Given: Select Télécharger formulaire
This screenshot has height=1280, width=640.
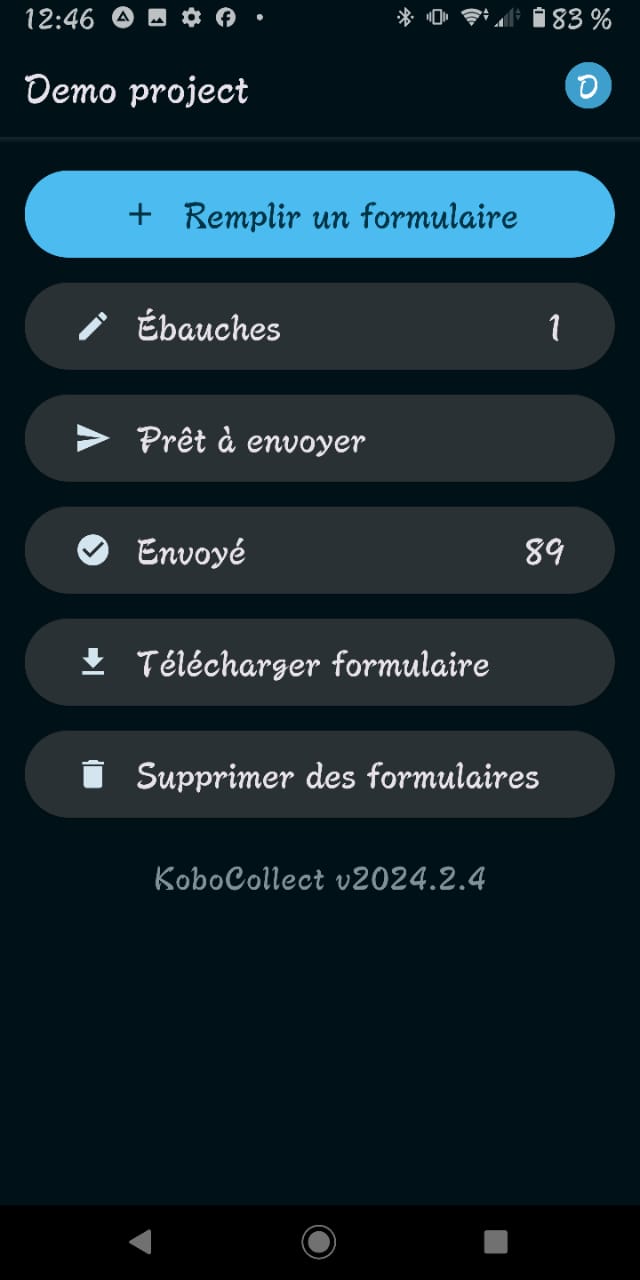Looking at the screenshot, I should [320, 663].
